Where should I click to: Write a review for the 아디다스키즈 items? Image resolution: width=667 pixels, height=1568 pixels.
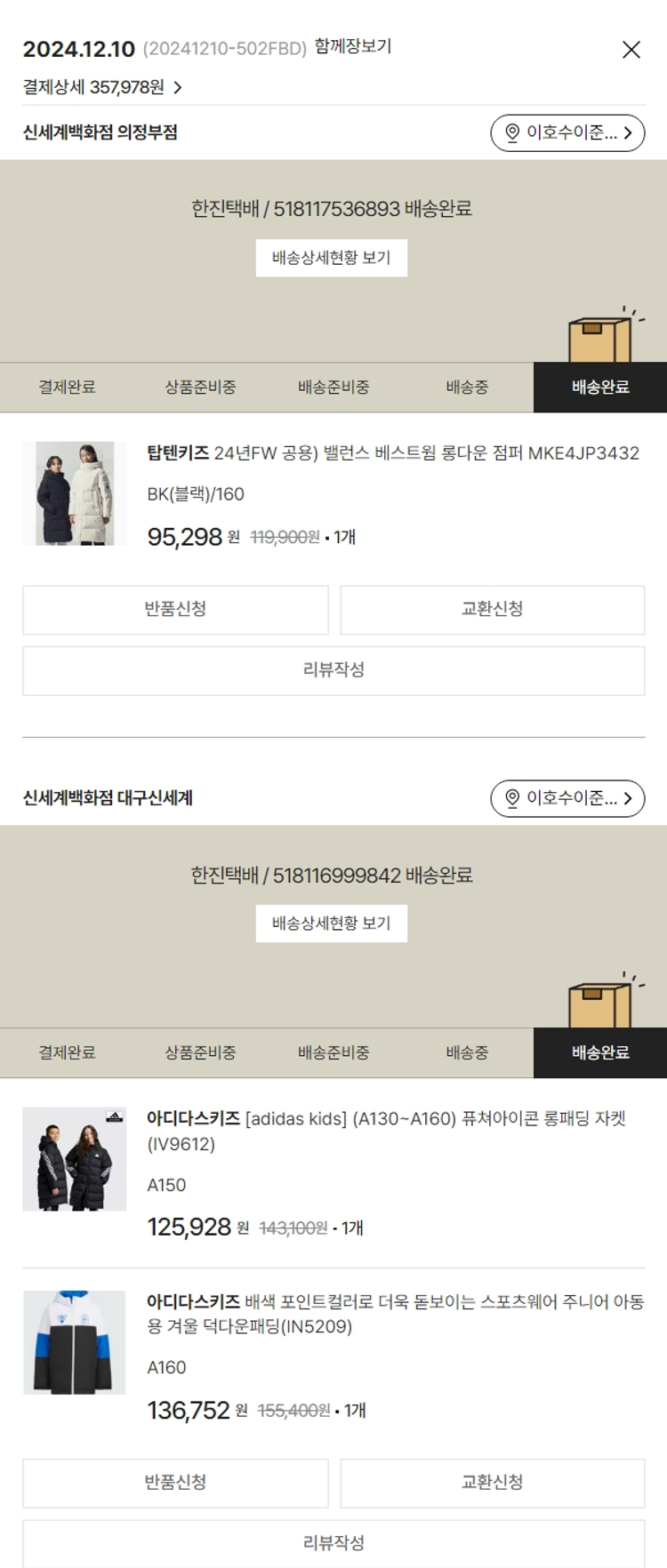coord(333,1543)
